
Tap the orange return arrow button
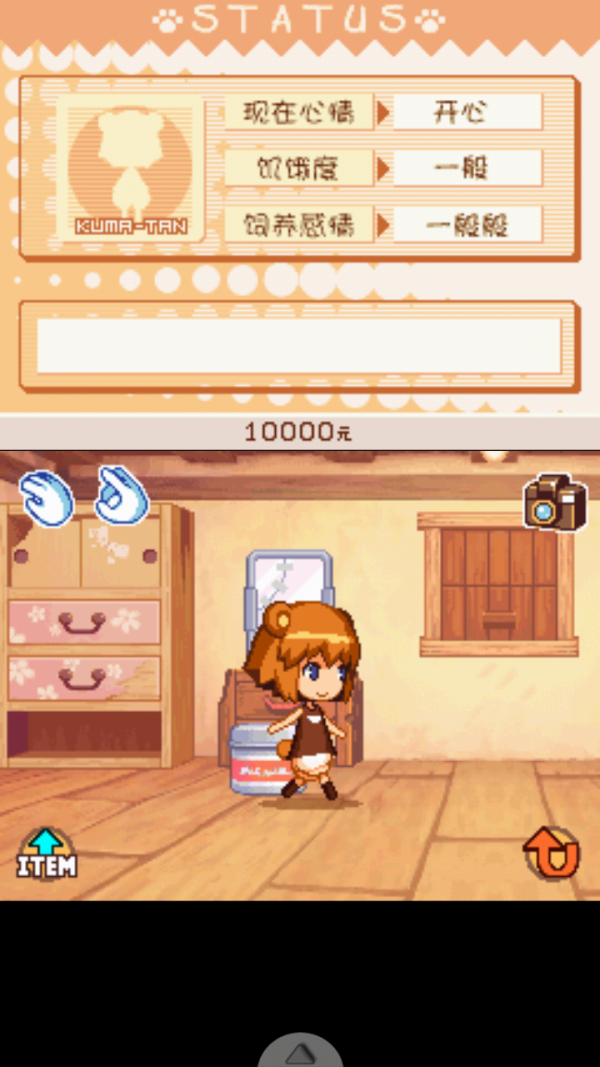click(x=551, y=853)
